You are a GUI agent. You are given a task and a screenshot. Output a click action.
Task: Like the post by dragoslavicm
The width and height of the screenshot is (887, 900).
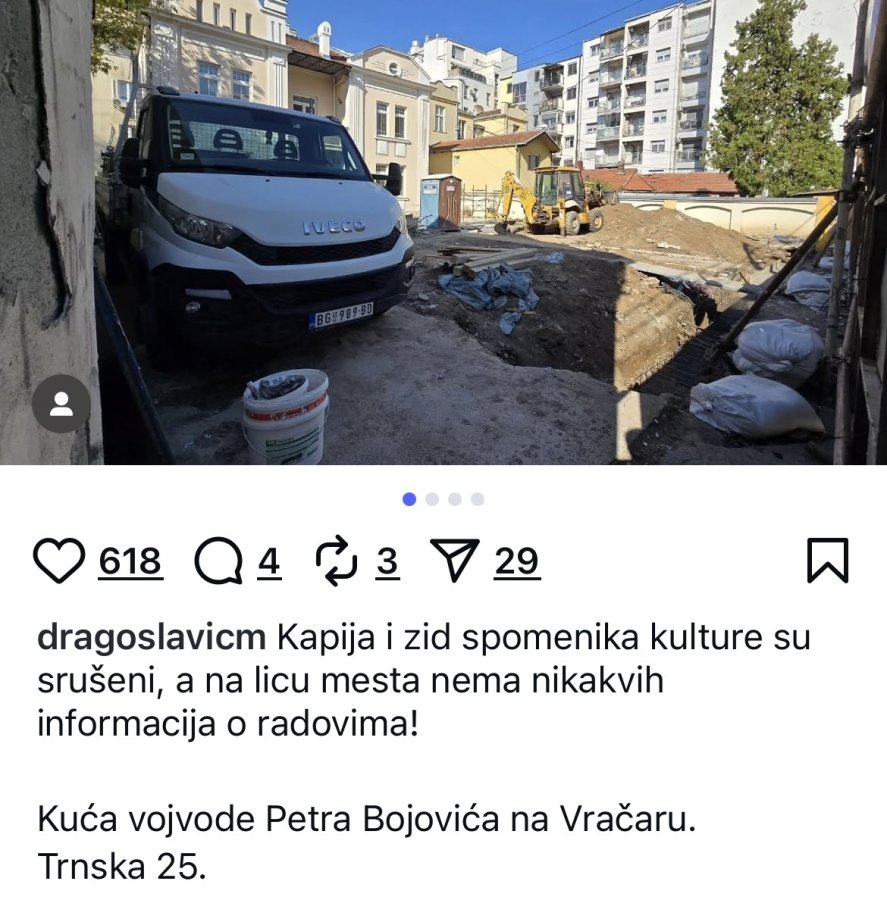59,561
